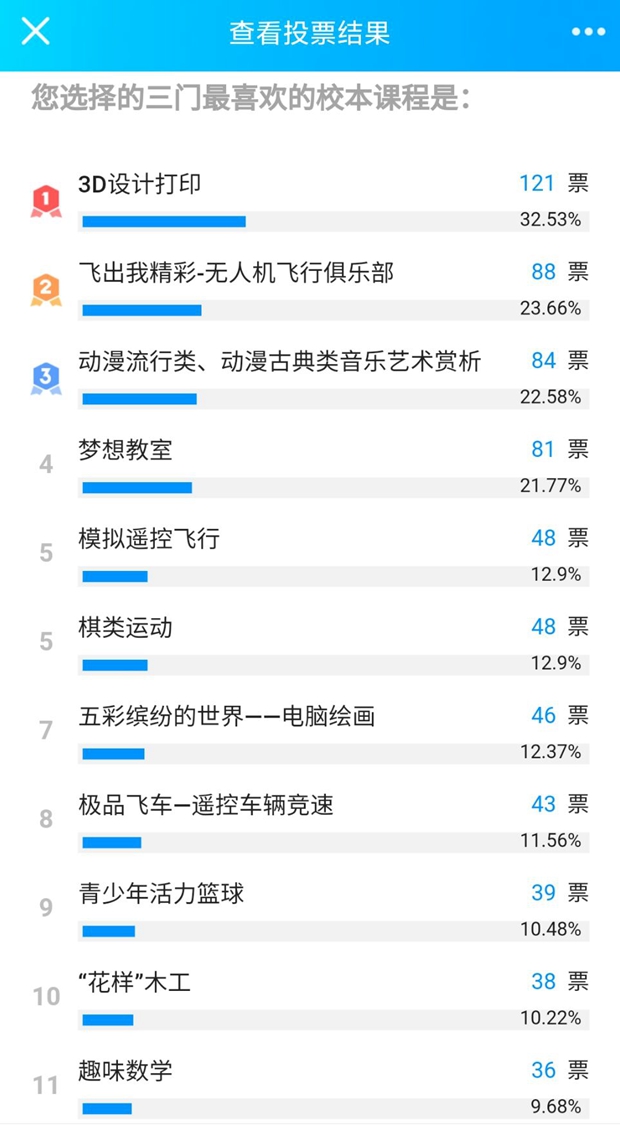This screenshot has height=1127, width=620.
Task: Close the voting results page
Action: (x=35, y=32)
